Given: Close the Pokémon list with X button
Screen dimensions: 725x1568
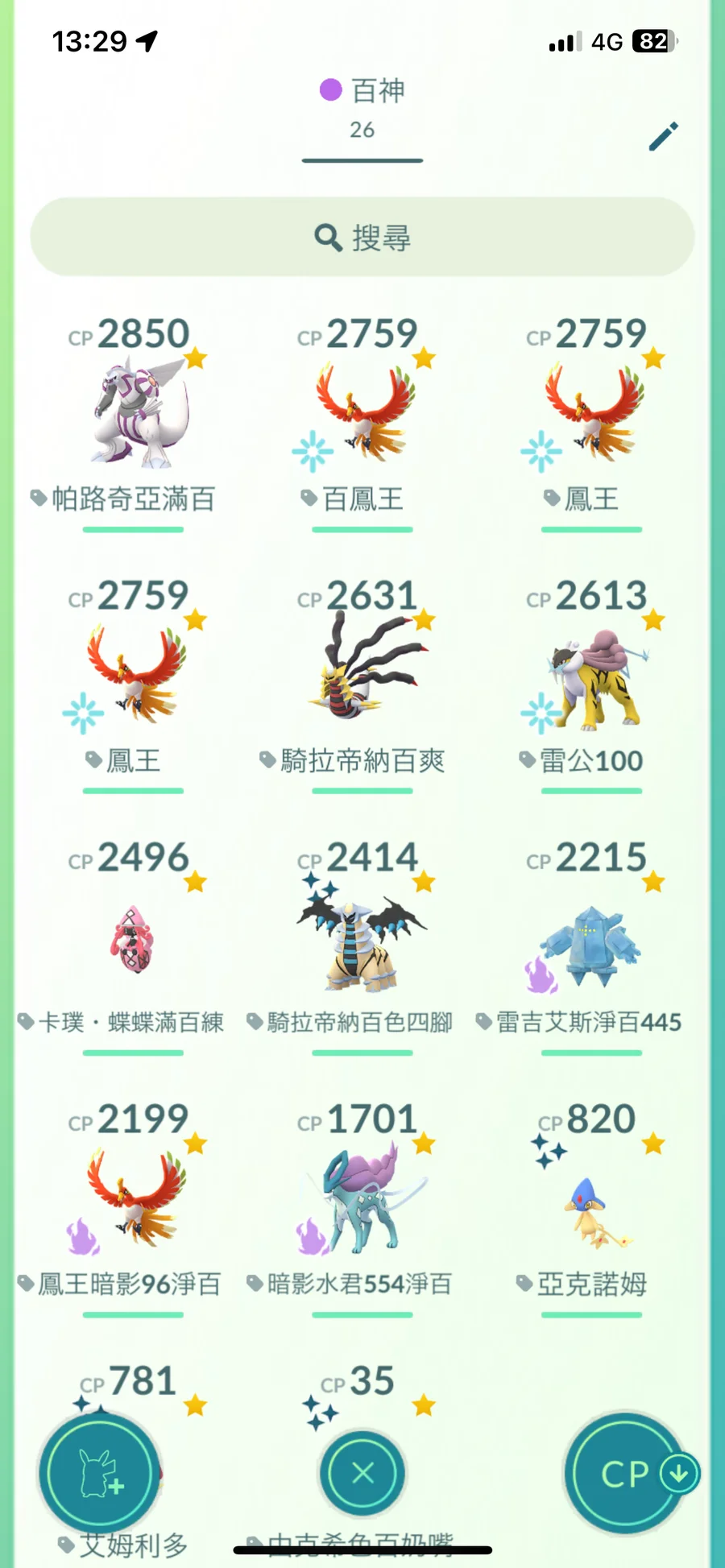Looking at the screenshot, I should click(x=362, y=1473).
